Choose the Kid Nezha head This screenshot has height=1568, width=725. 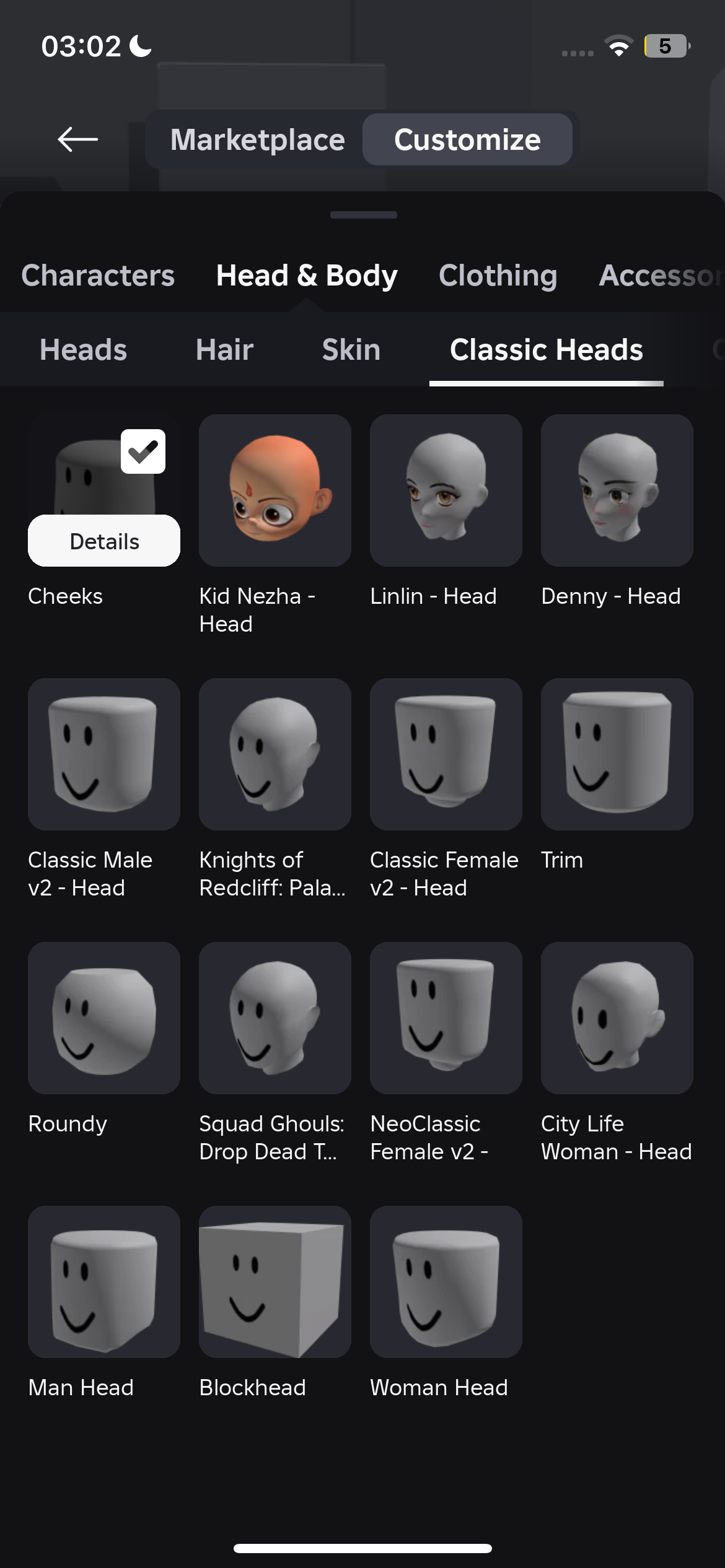click(275, 490)
